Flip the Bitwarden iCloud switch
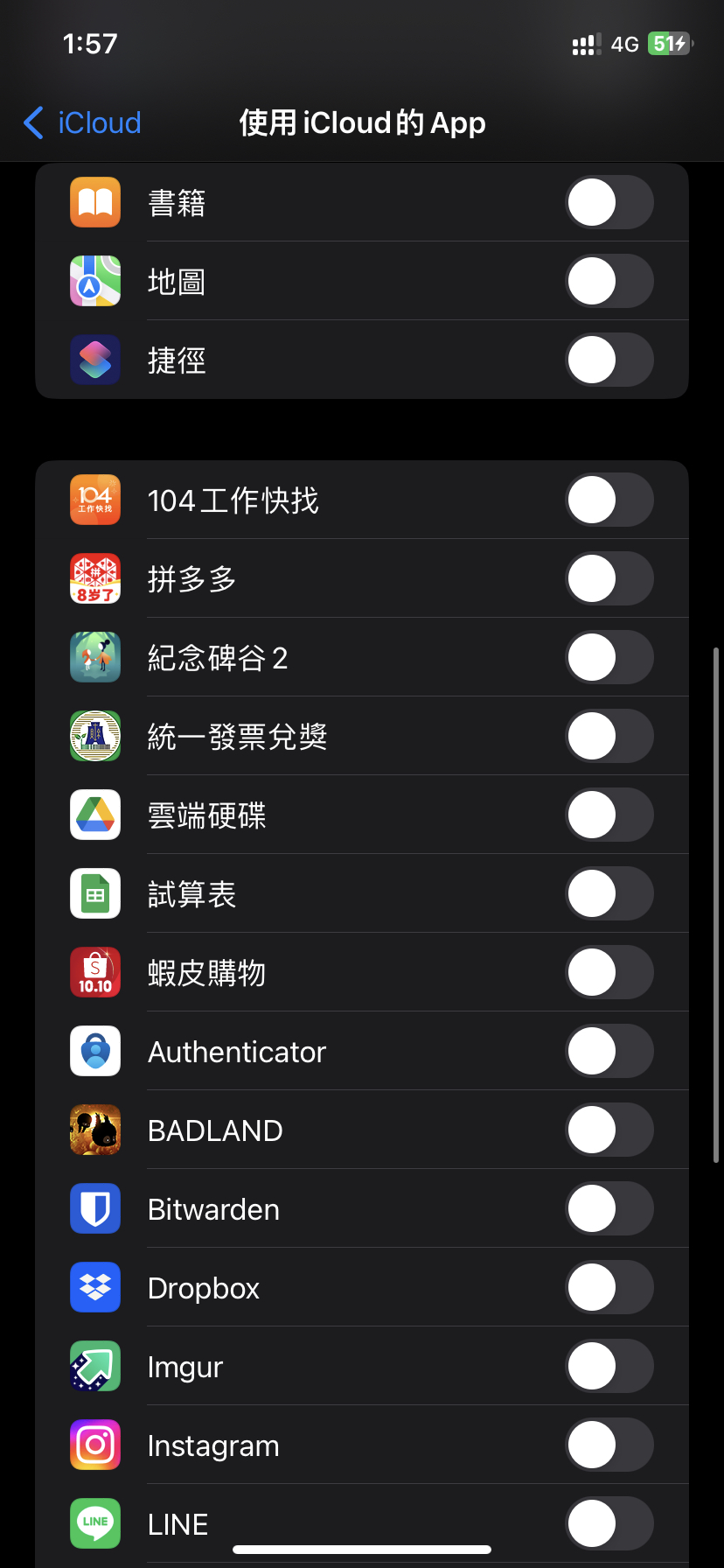Image resolution: width=724 pixels, height=1568 pixels. coord(609,1209)
